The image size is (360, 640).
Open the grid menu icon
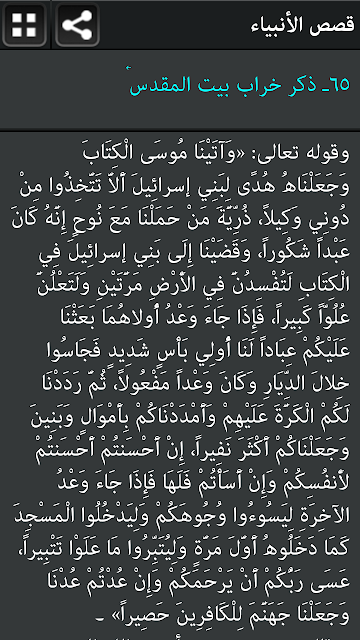coord(24,25)
